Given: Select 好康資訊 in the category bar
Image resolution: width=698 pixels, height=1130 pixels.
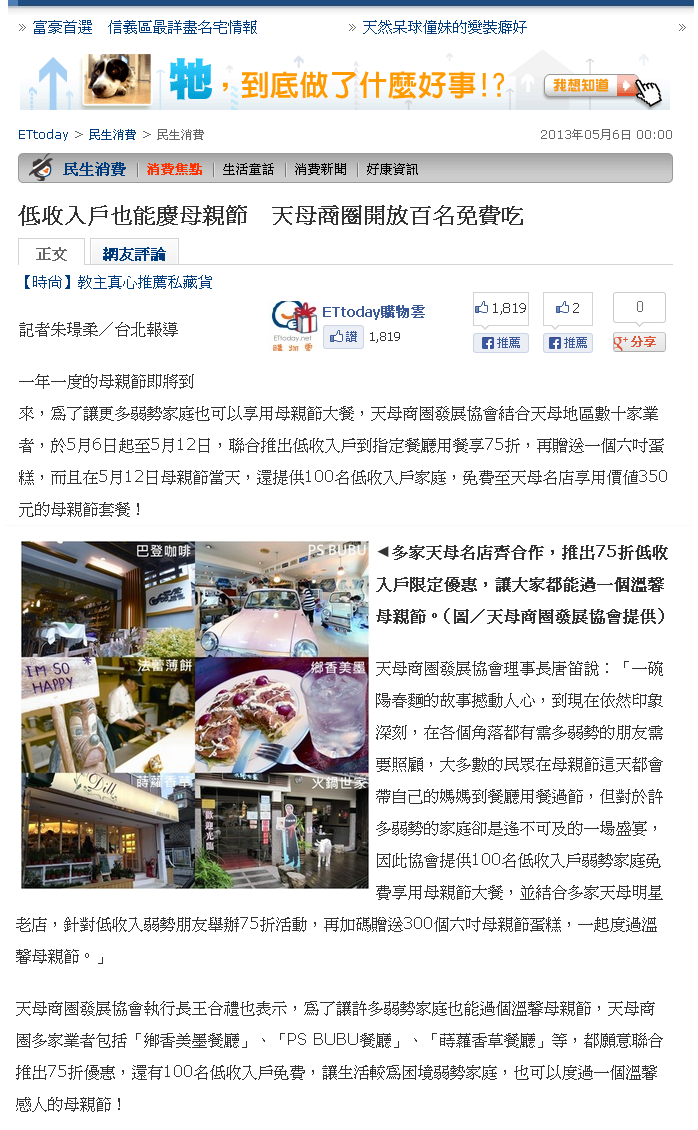Looking at the screenshot, I should click(x=392, y=169).
